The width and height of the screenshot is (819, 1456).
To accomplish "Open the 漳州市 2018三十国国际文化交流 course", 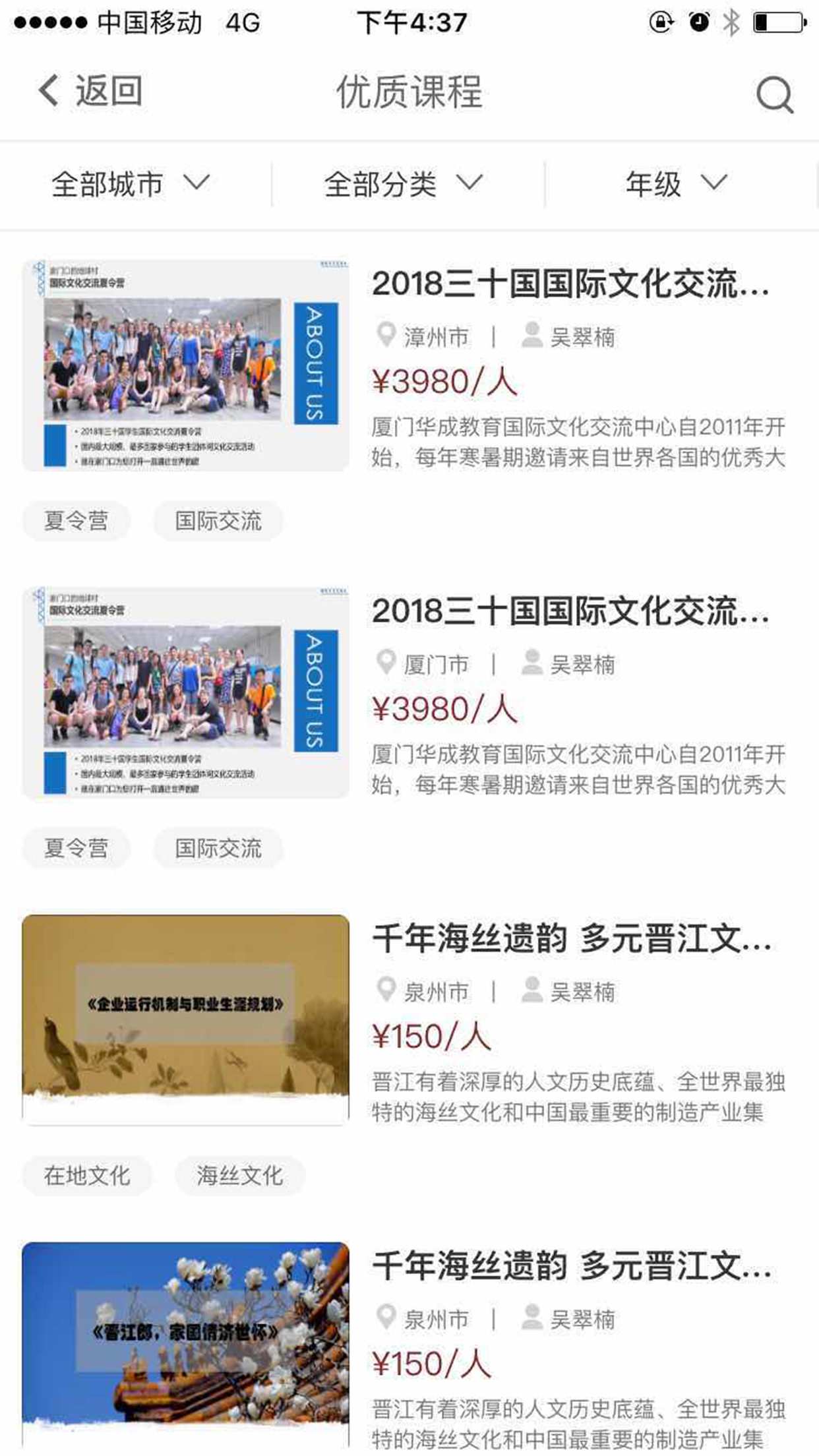I will [570, 284].
